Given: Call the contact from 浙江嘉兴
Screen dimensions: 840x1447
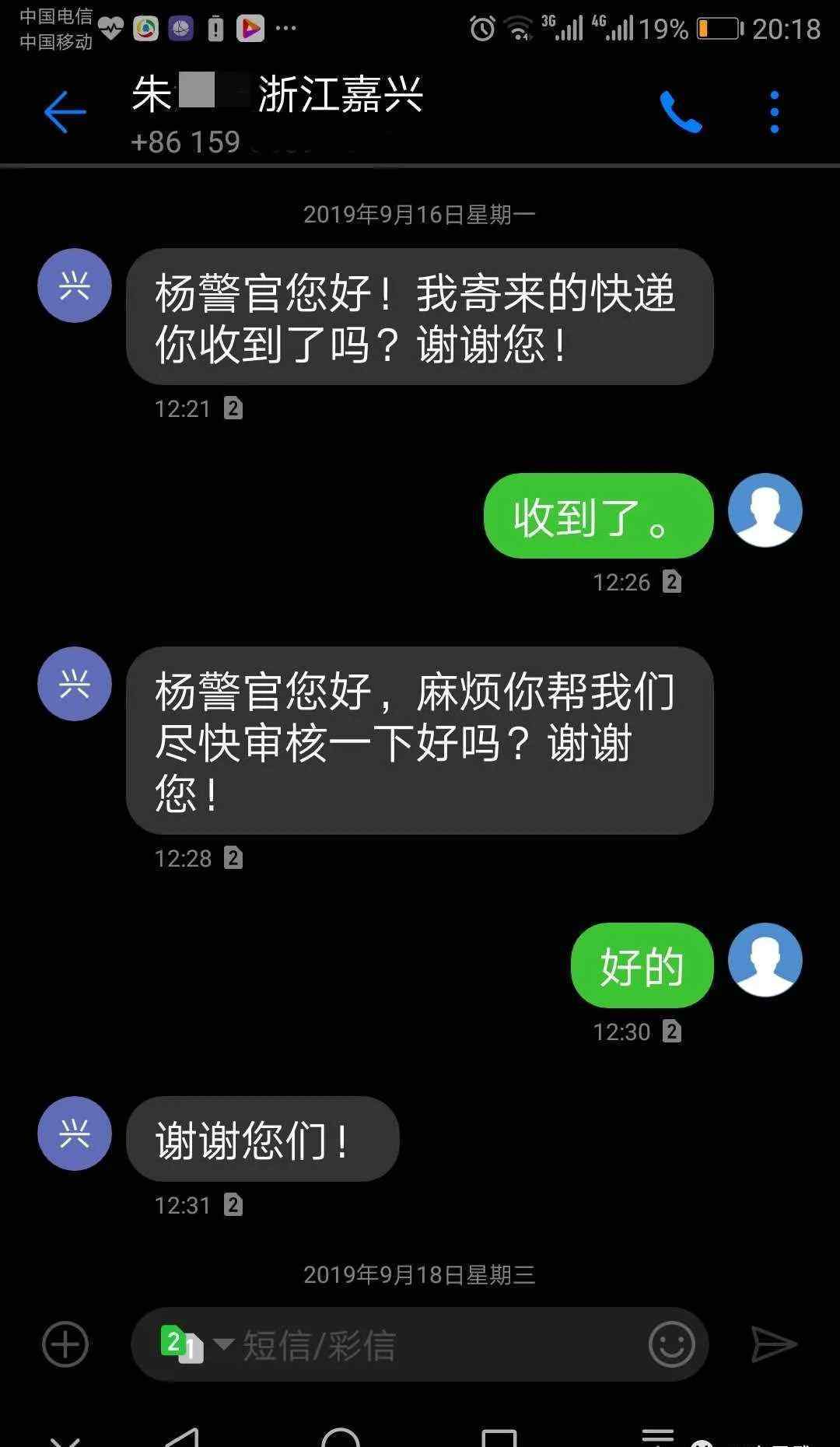Looking at the screenshot, I should point(681,112).
